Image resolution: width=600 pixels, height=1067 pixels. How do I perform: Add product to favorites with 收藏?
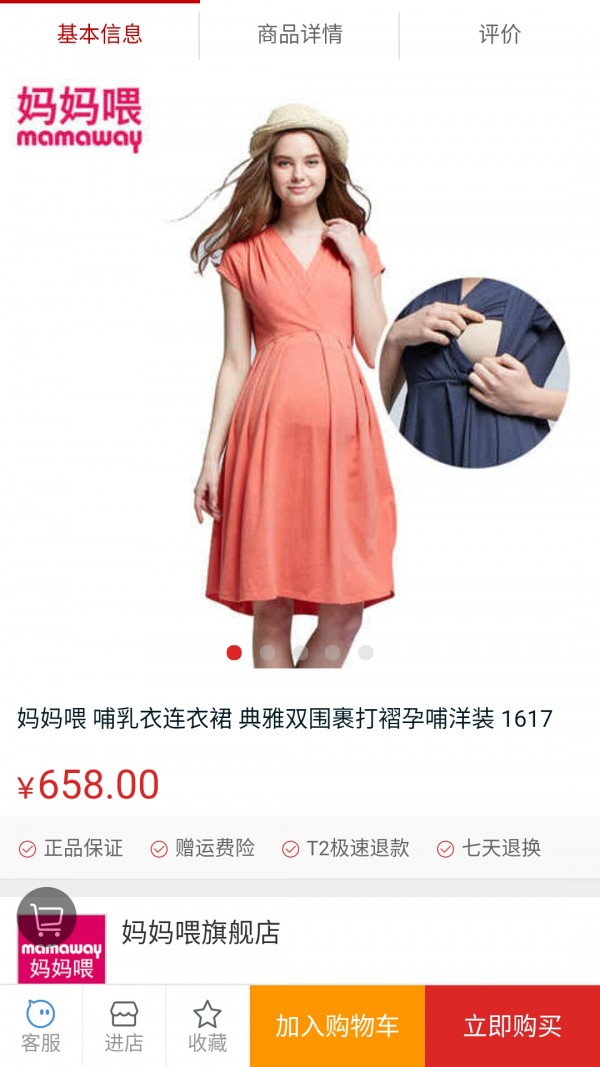coord(207,1026)
